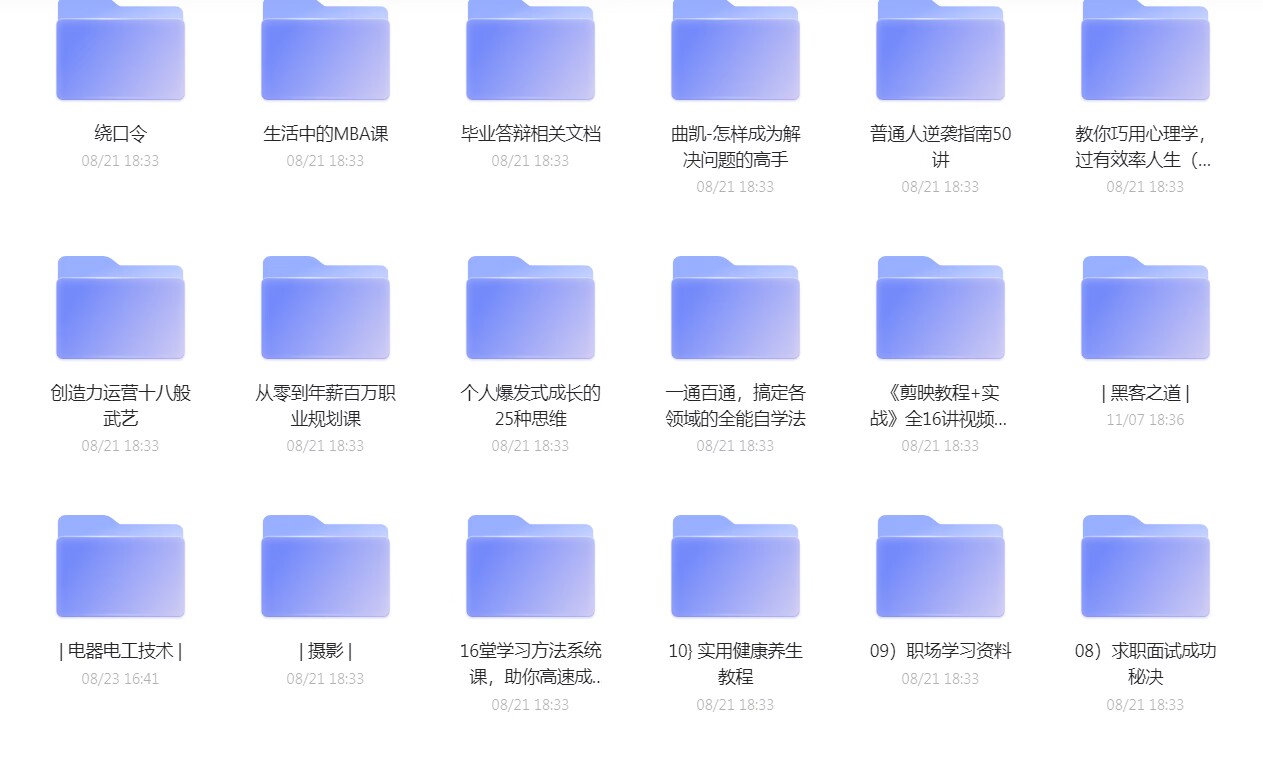Open 创造力运营十八般武艺 folder

point(120,310)
